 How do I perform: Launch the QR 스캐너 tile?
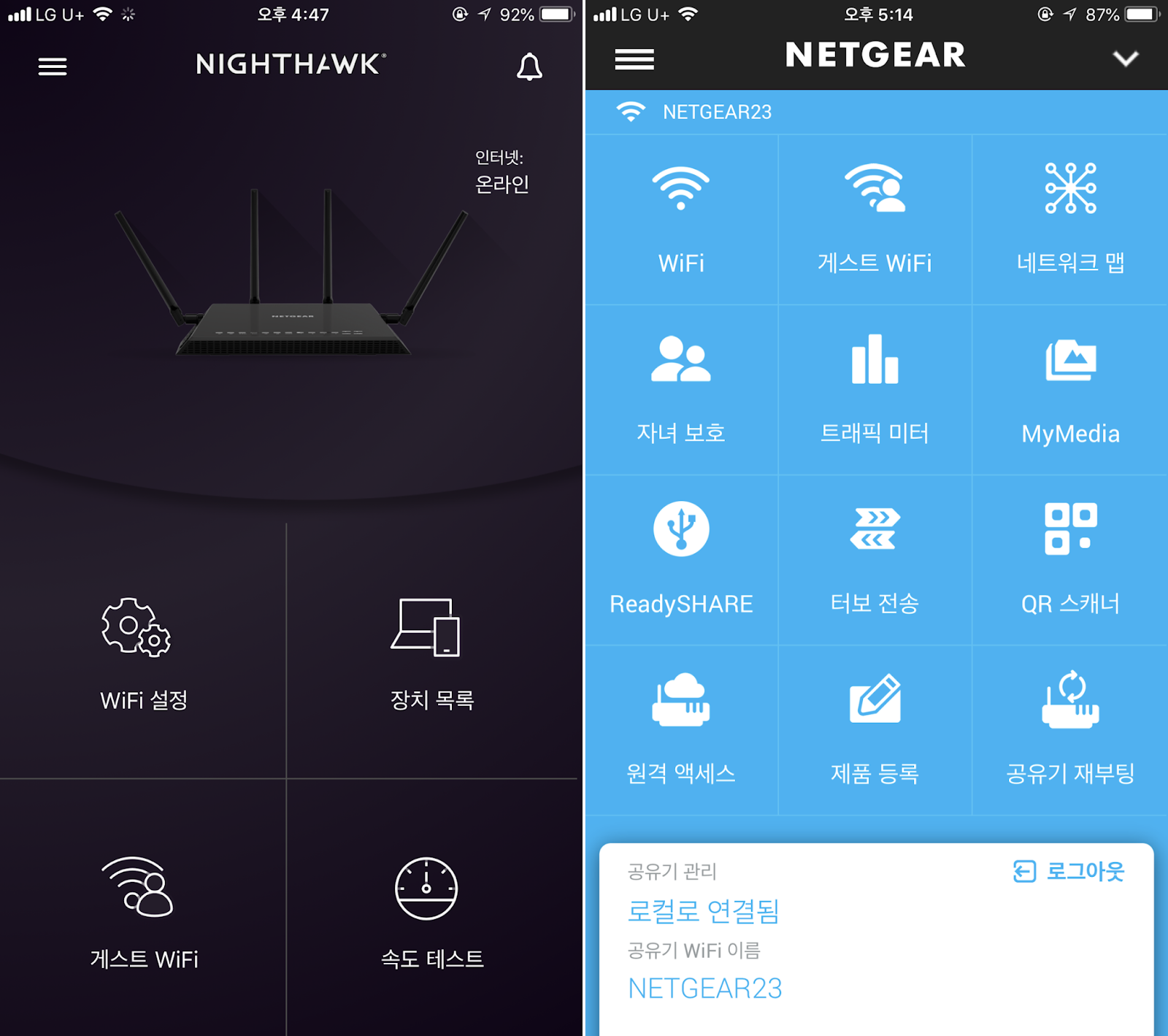[x=1069, y=560]
